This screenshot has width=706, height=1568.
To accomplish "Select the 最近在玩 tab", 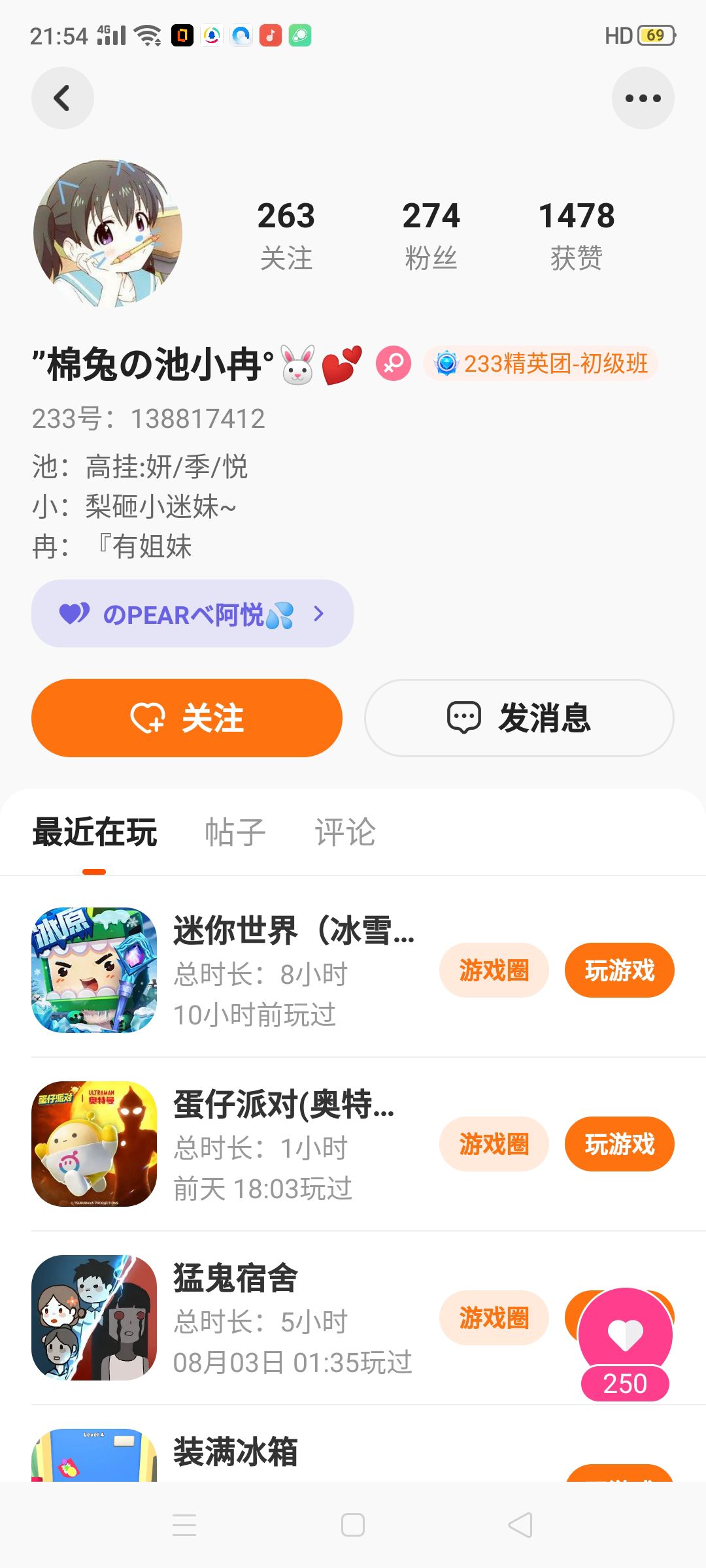I will [x=95, y=832].
